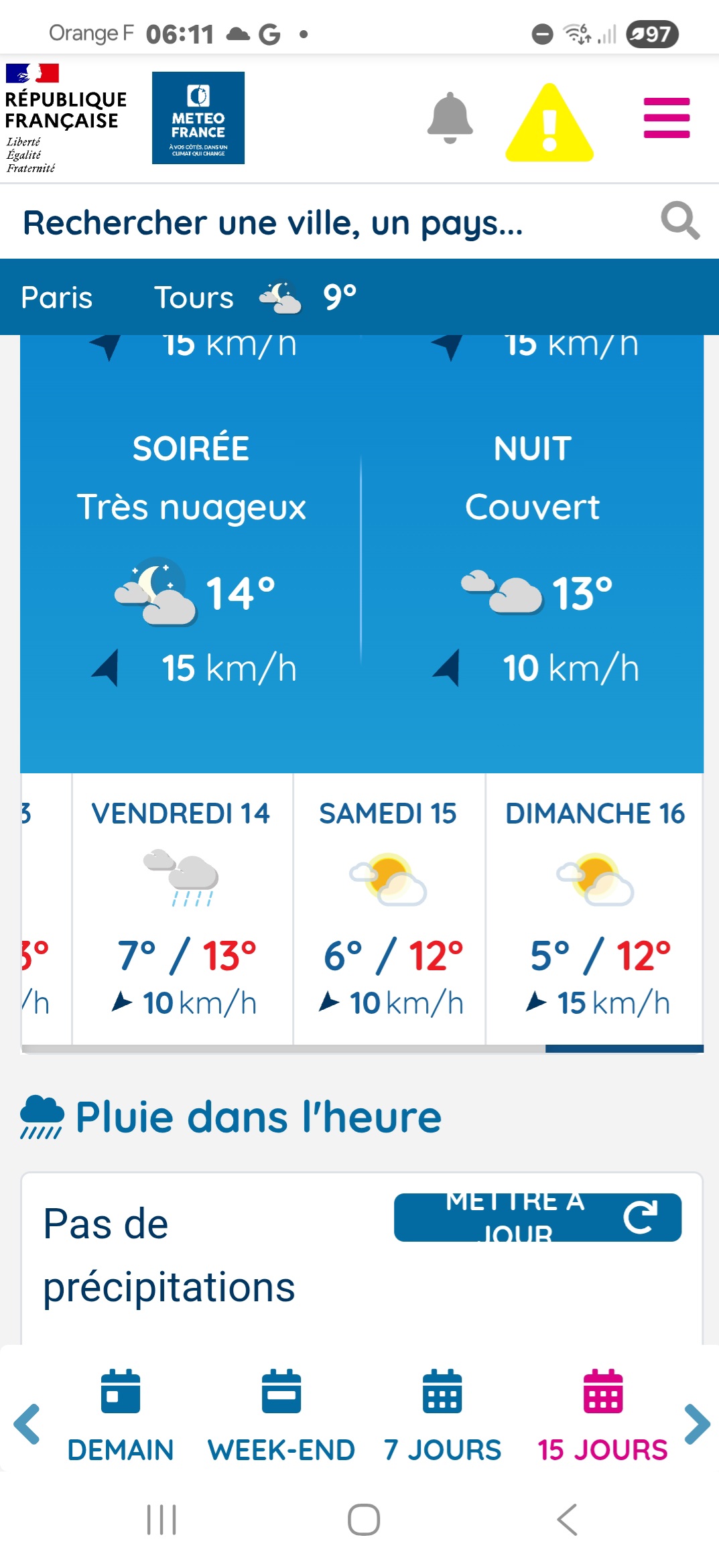Refresh rain forecast with Mettre à jour
Screen dimensions: 719x1568
537,1218
